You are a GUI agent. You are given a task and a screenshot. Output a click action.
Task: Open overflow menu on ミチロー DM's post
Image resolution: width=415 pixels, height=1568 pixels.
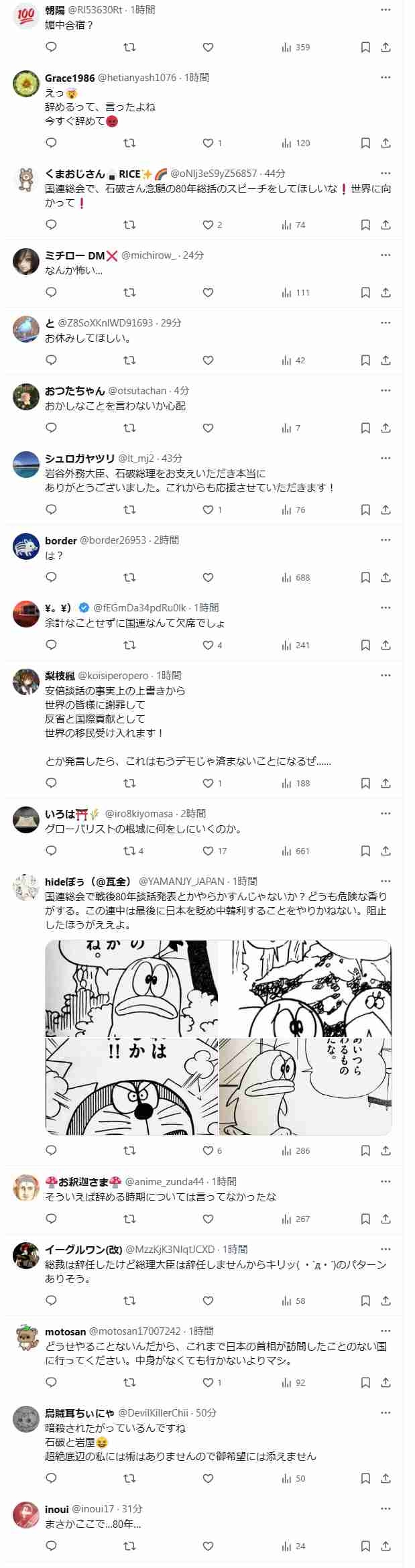(x=385, y=255)
